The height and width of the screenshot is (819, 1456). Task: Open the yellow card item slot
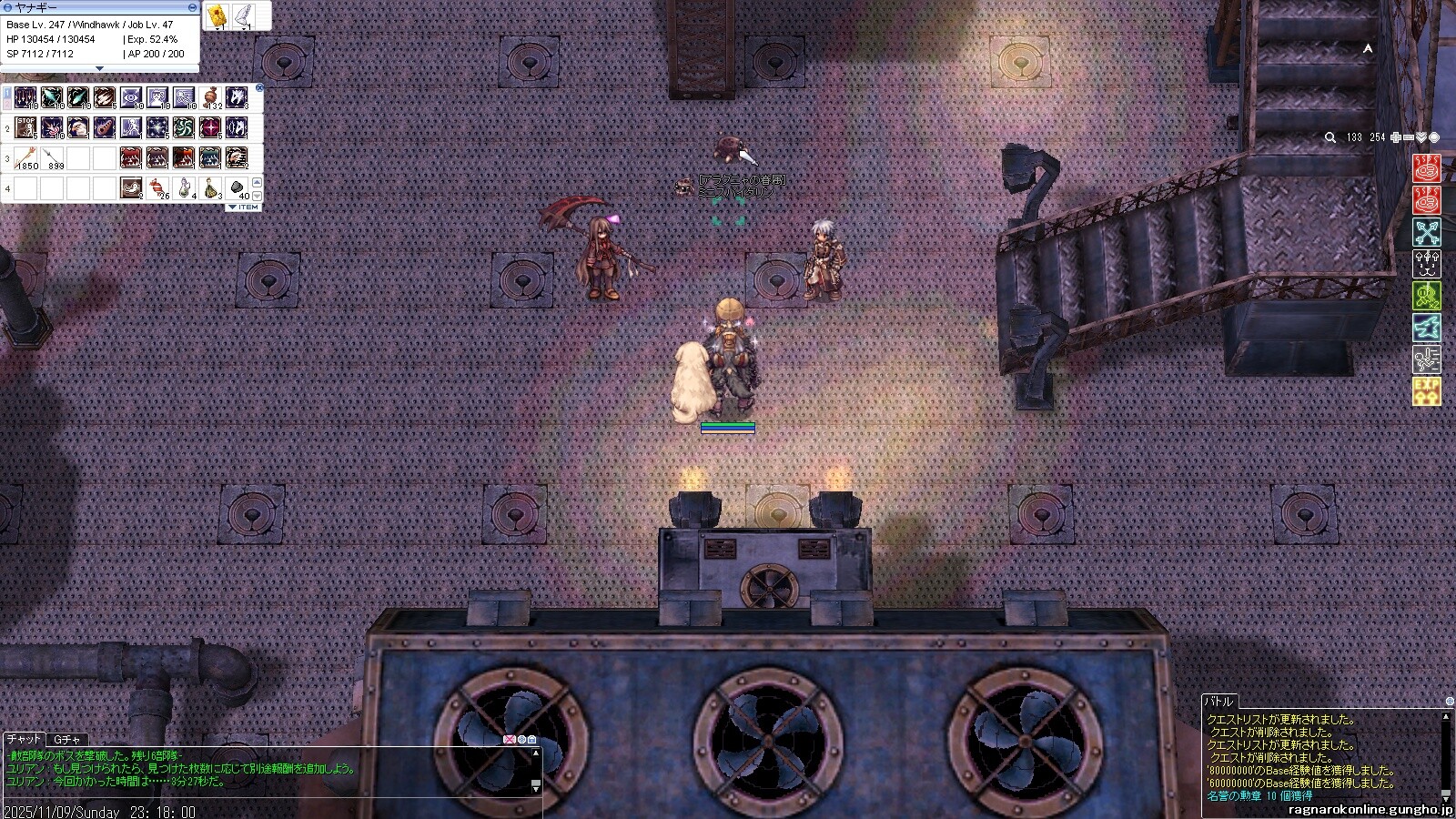217,15
